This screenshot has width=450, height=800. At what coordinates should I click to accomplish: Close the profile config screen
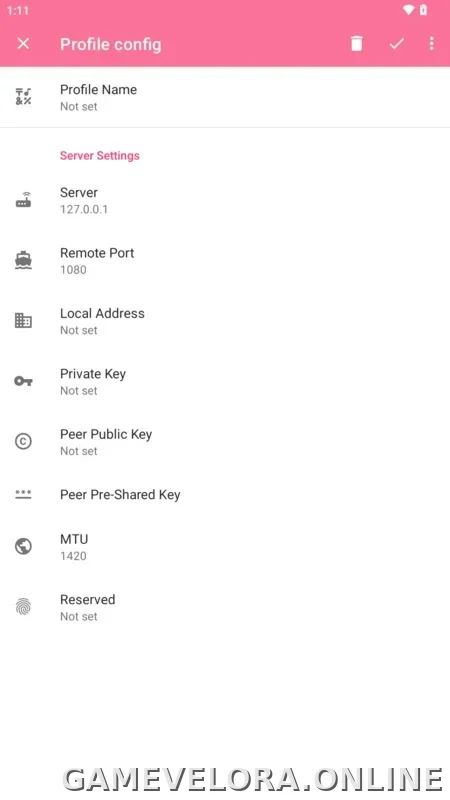(x=23, y=44)
